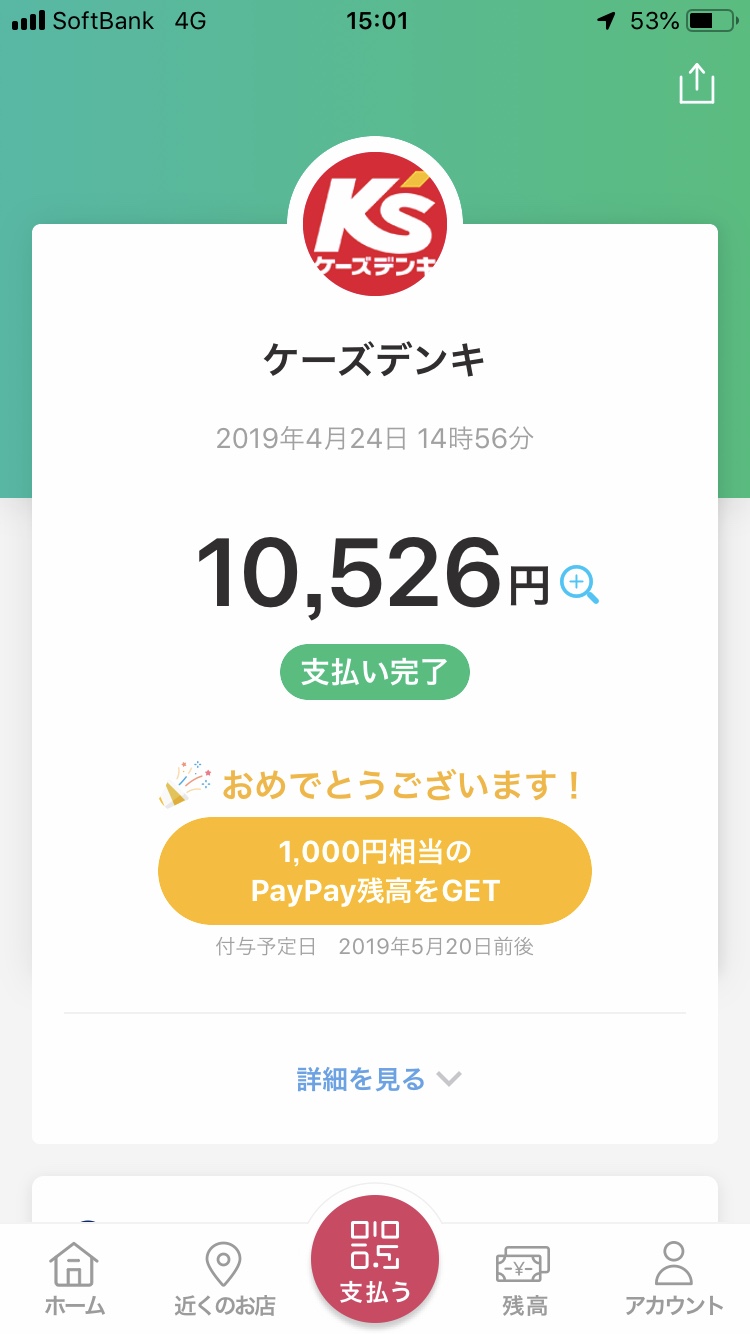
Task: Open the 近くのお店 tab
Action: click(224, 1279)
